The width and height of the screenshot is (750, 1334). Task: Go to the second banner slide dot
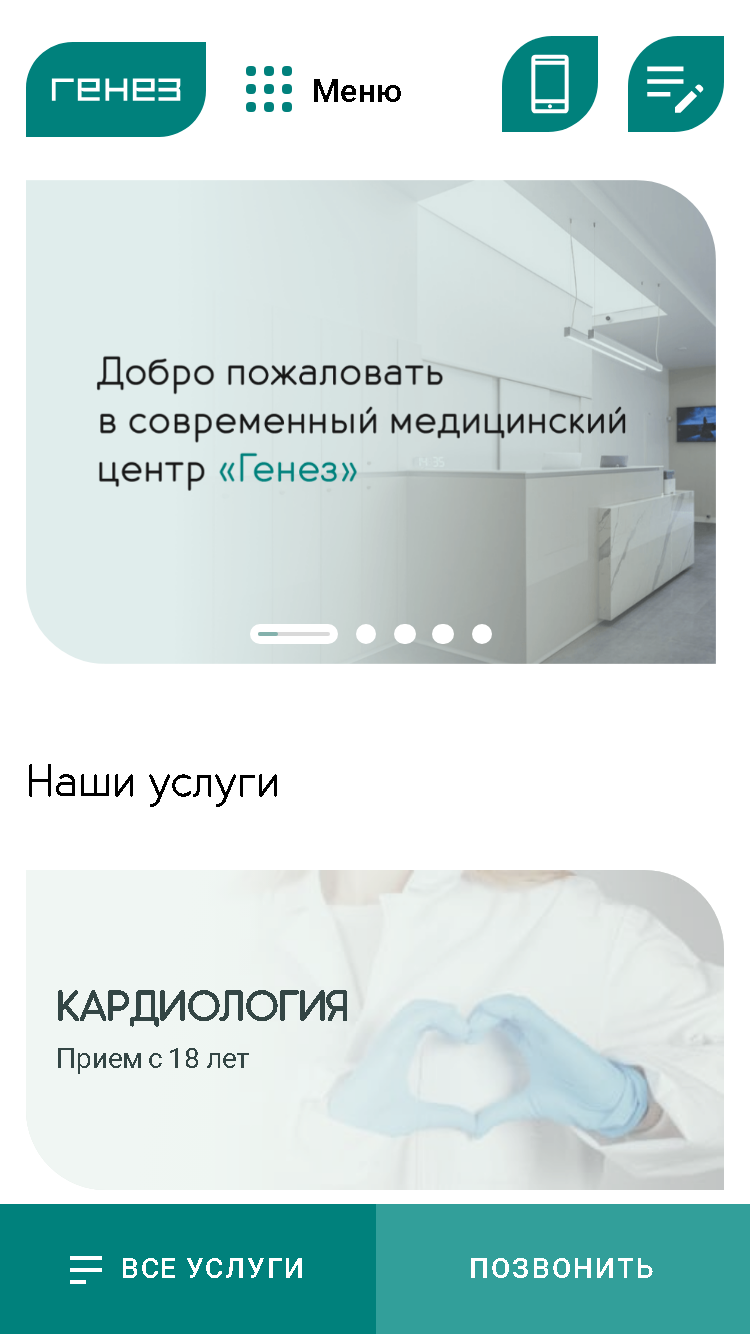(366, 634)
